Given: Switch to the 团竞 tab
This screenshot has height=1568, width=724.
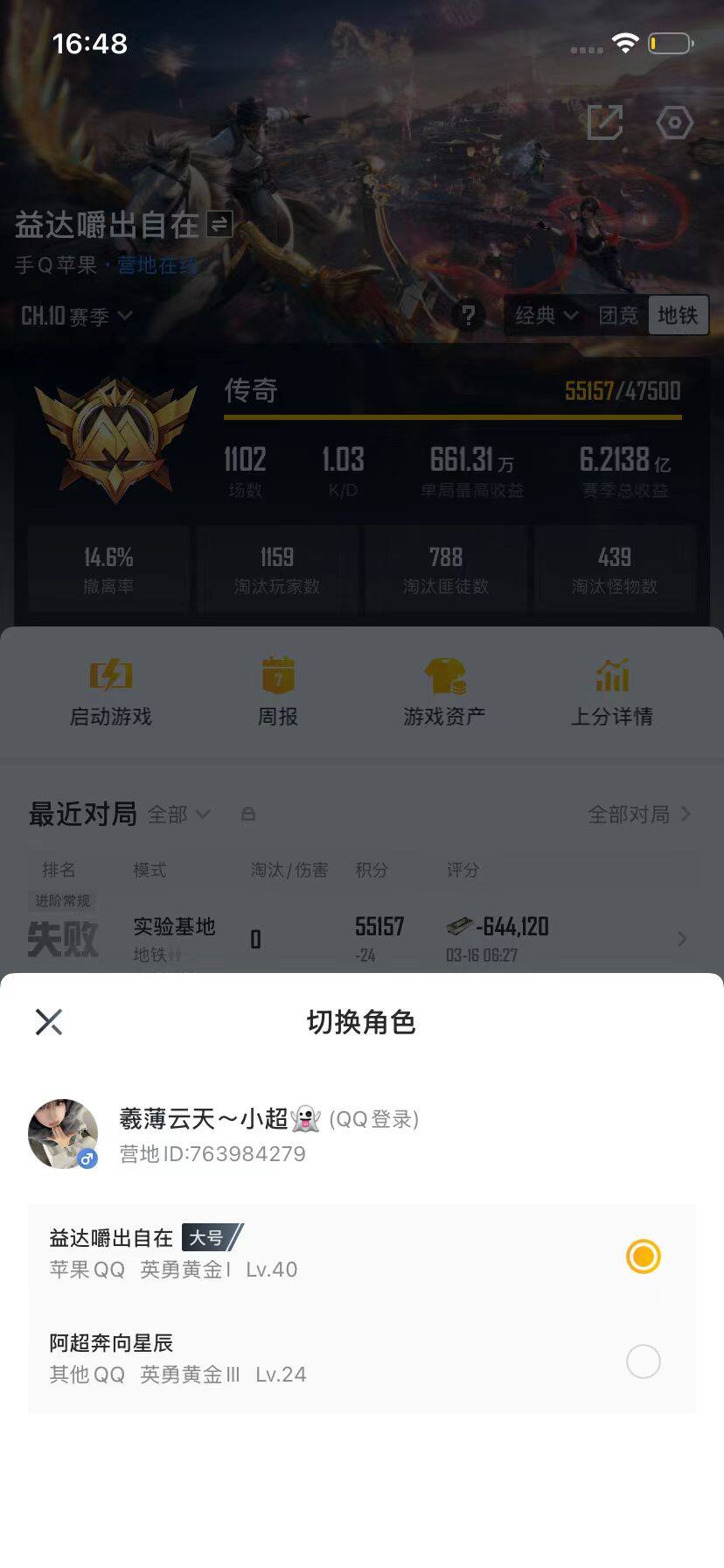Looking at the screenshot, I should [x=619, y=316].
